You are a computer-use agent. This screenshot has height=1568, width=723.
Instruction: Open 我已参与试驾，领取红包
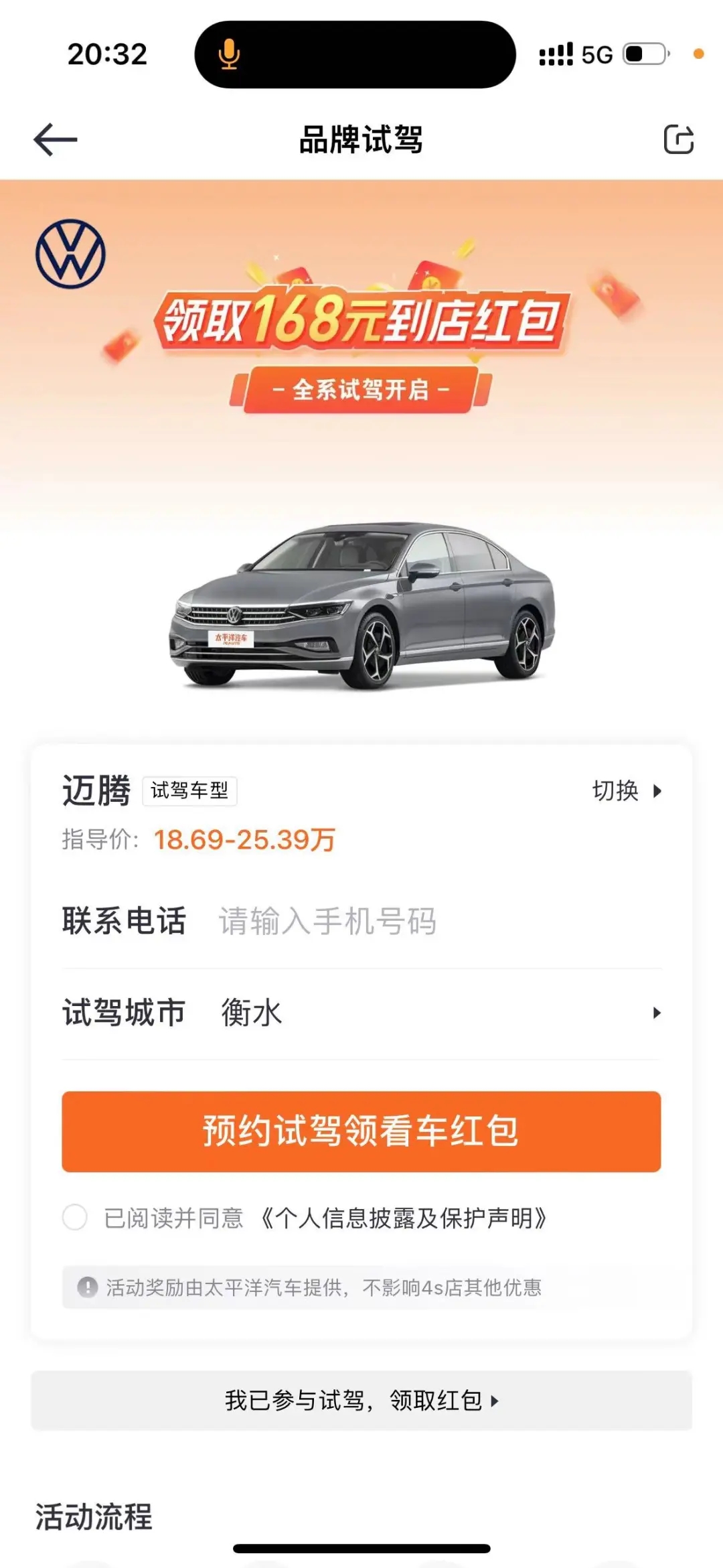coord(361,1400)
